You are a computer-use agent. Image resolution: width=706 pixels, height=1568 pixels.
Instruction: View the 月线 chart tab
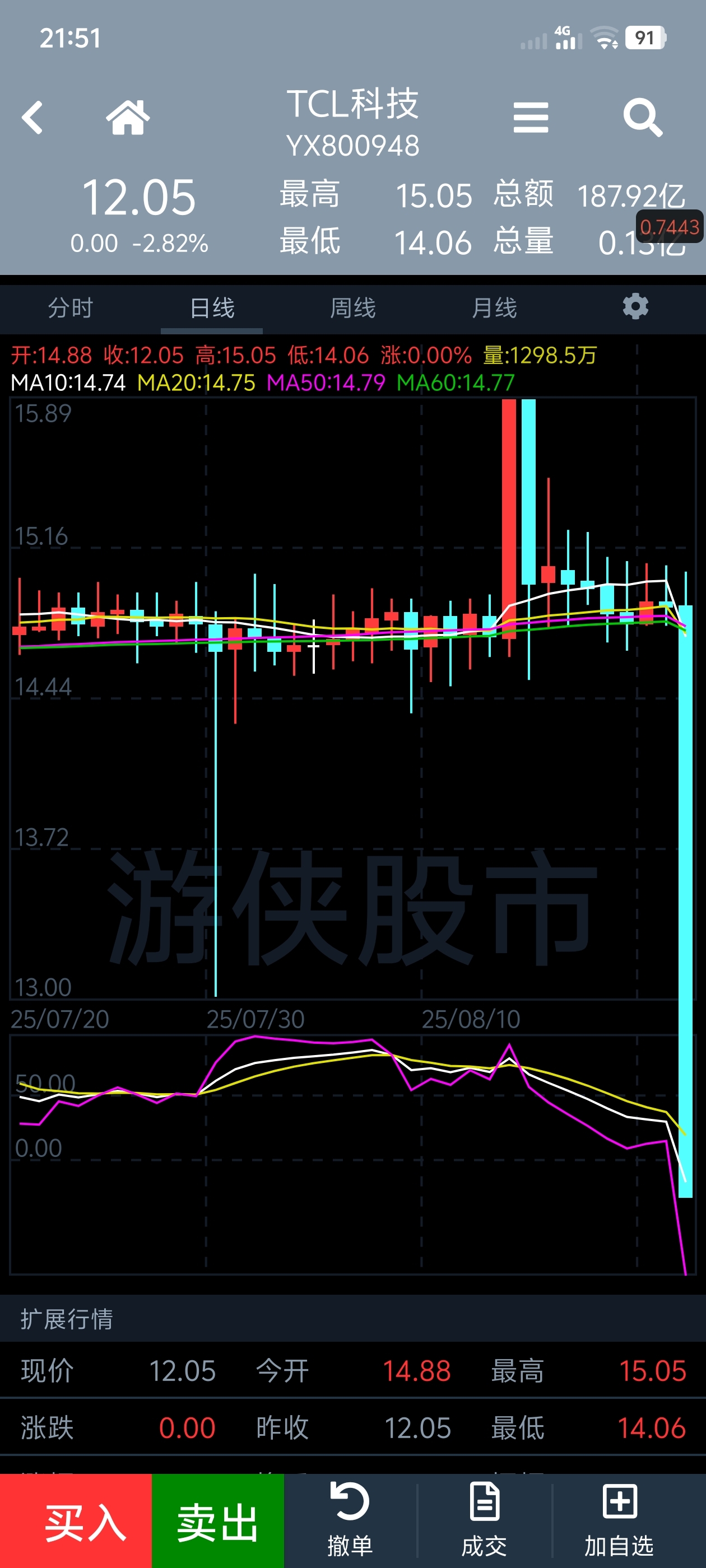point(495,307)
